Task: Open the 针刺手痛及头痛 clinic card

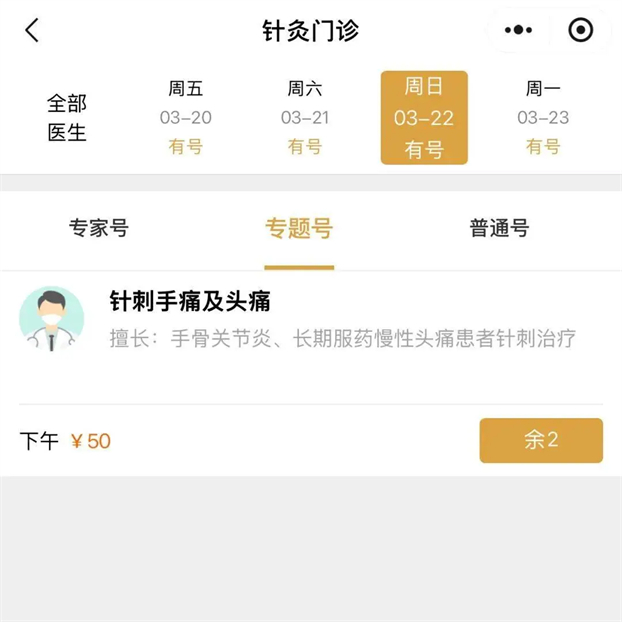Action: click(x=300, y=320)
